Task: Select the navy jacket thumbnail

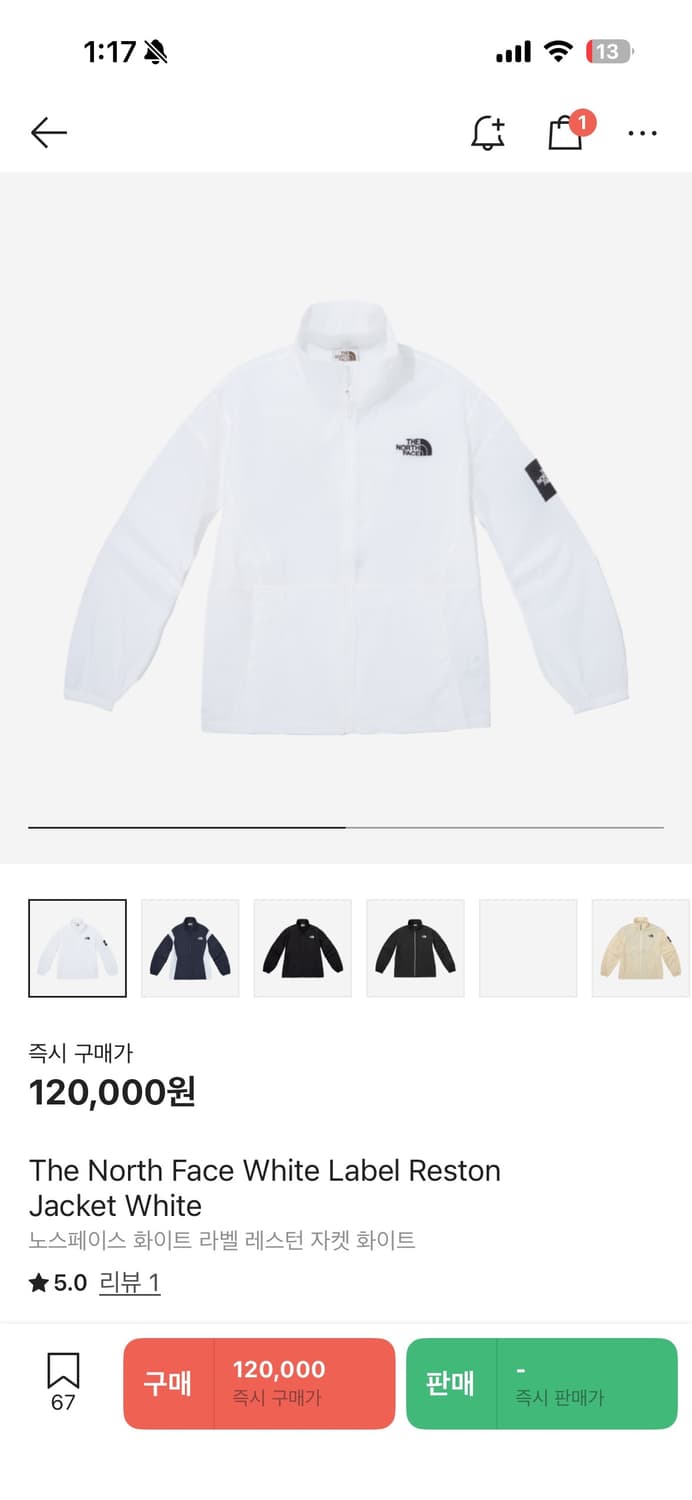Action: [190, 948]
